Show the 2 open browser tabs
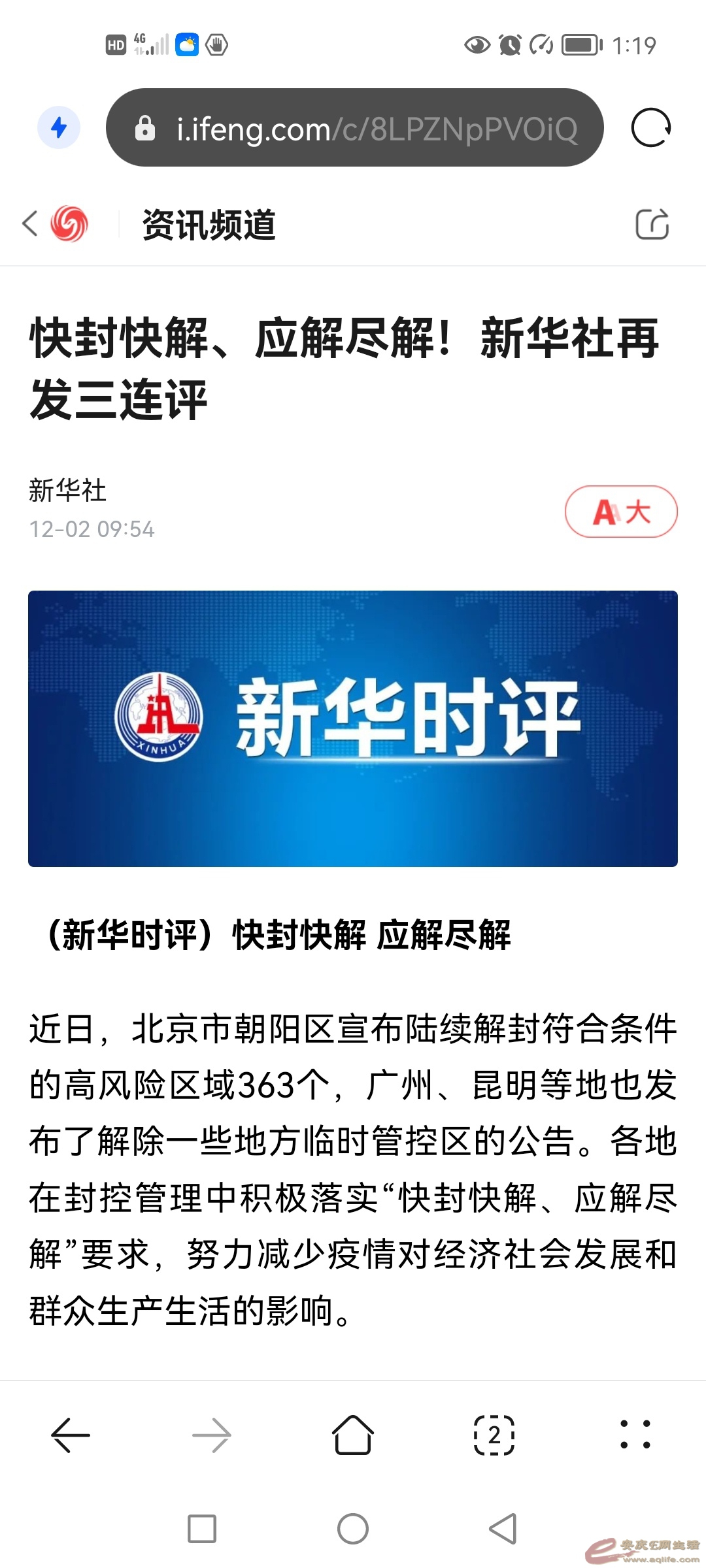The height and width of the screenshot is (1568, 706). [494, 1435]
